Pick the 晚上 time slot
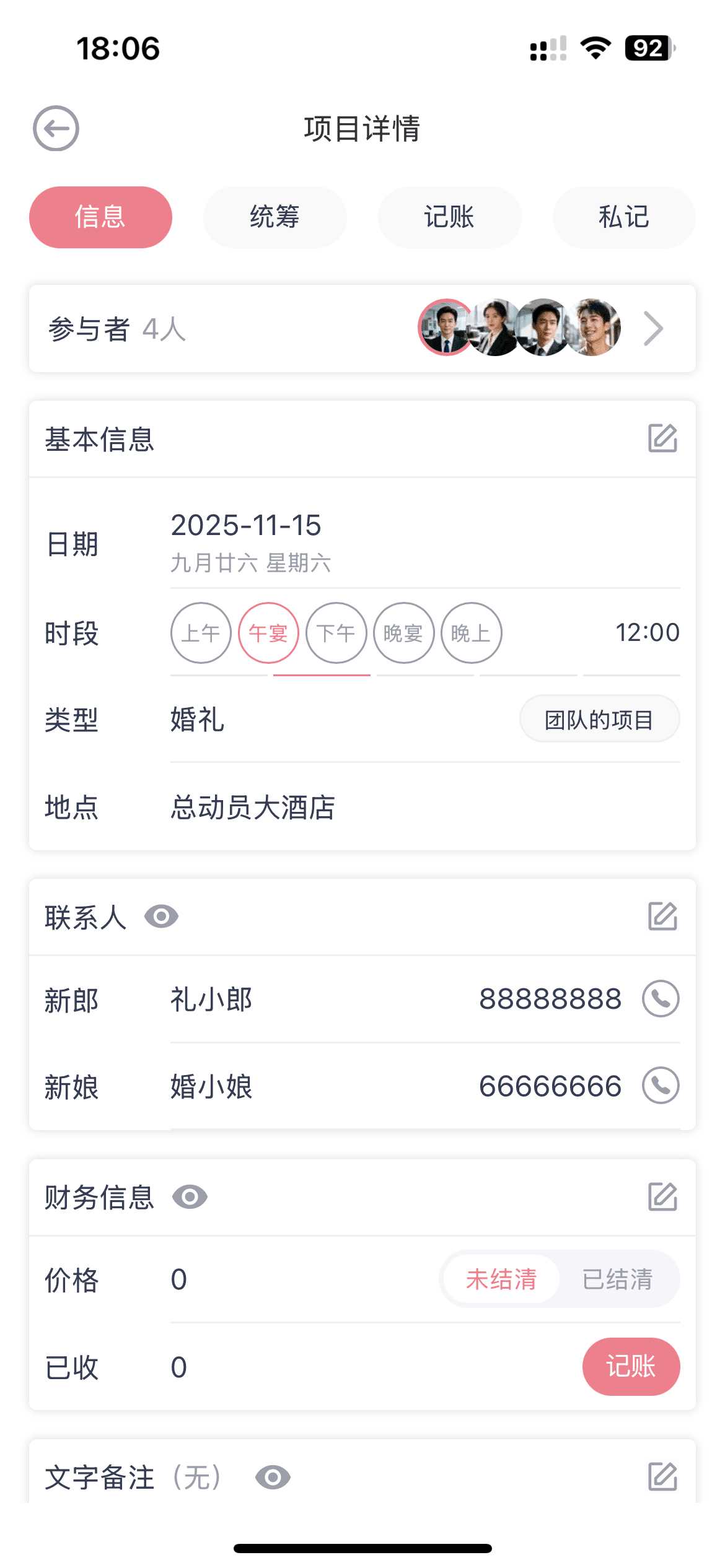The height and width of the screenshot is (1568, 725). point(471,633)
